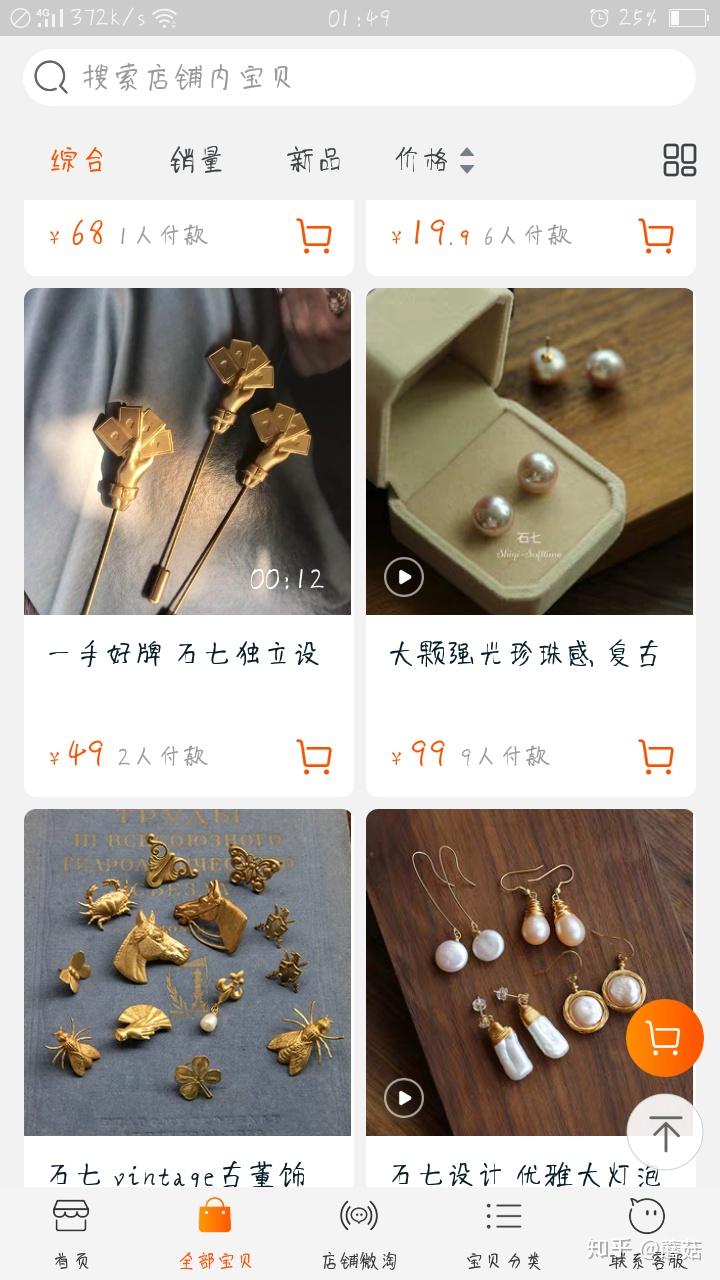Viewport: 720px width, 1280px height.
Task: Add the ¥99 pearl earrings to cart
Action: point(656,756)
